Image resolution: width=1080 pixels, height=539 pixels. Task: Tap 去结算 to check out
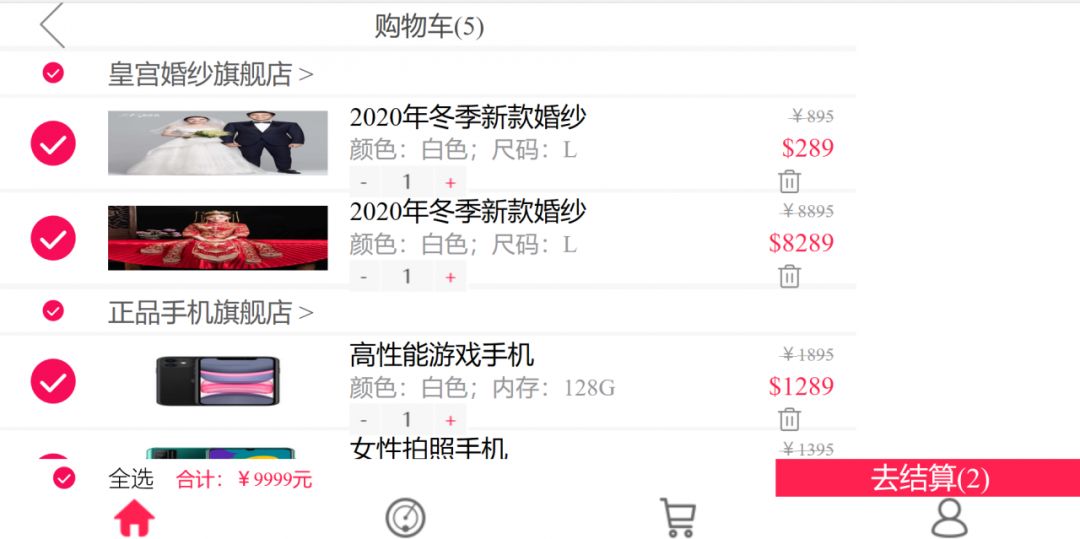click(928, 478)
